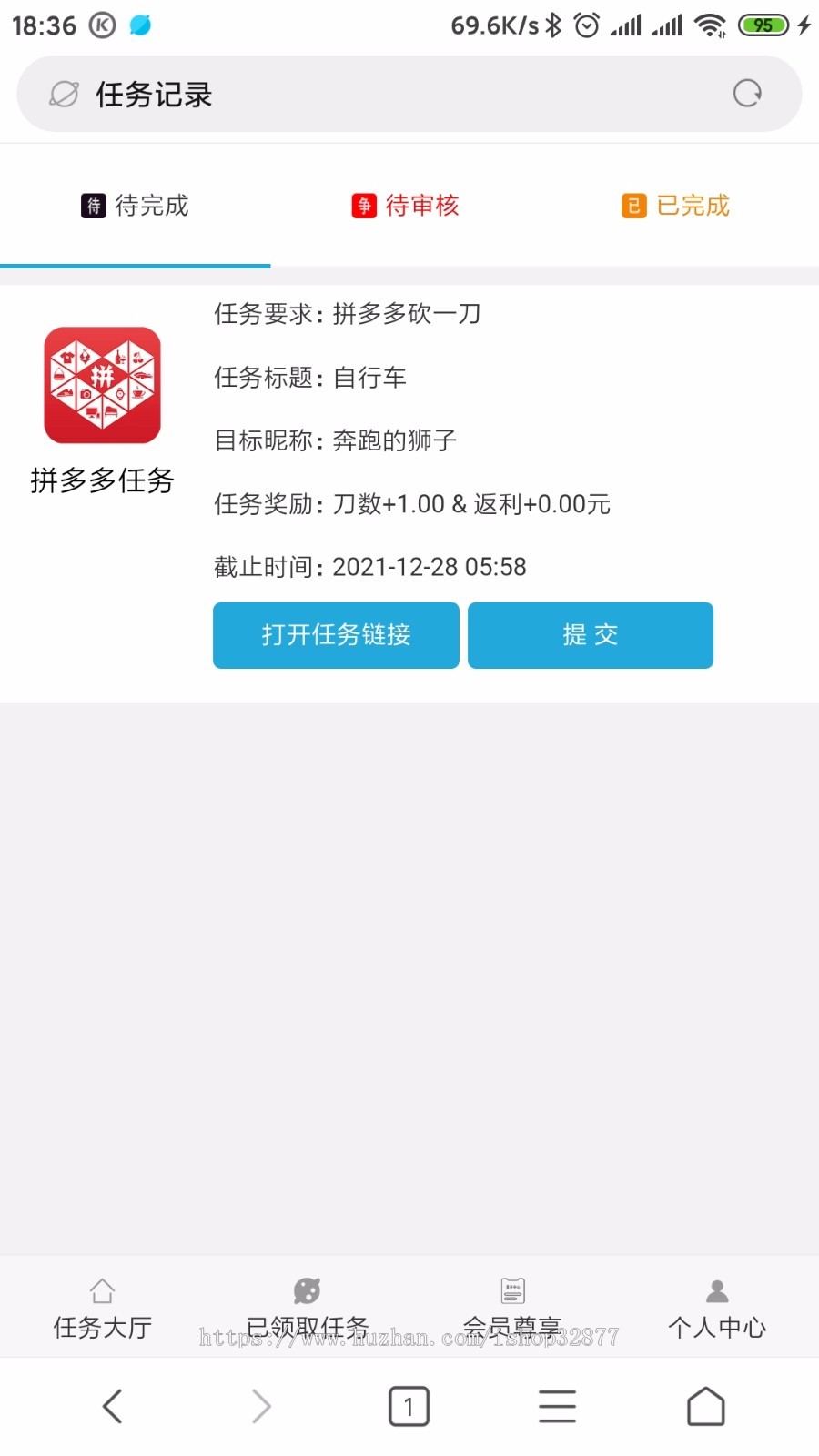Tap the 提 交 submit button
Image resolution: width=819 pixels, height=1456 pixels.
coord(591,635)
